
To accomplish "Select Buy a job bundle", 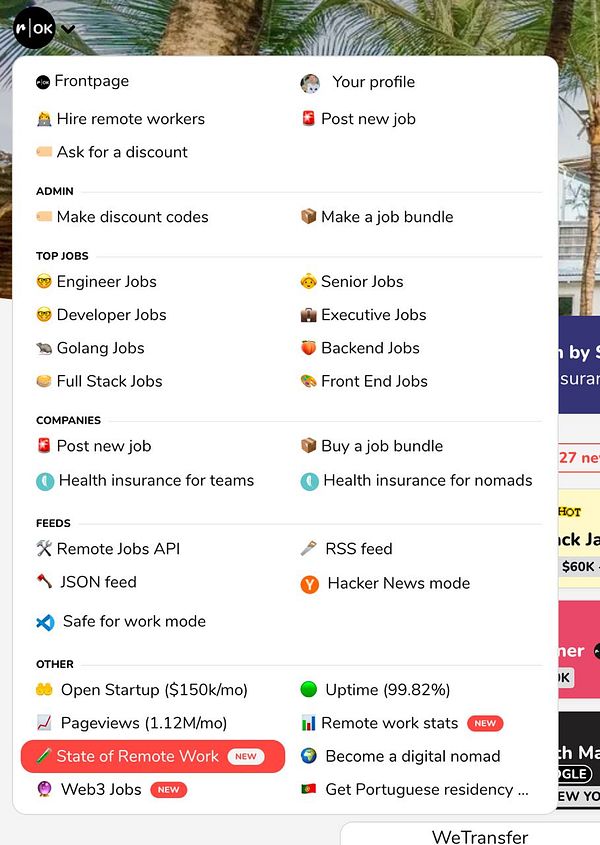I will coord(381,446).
